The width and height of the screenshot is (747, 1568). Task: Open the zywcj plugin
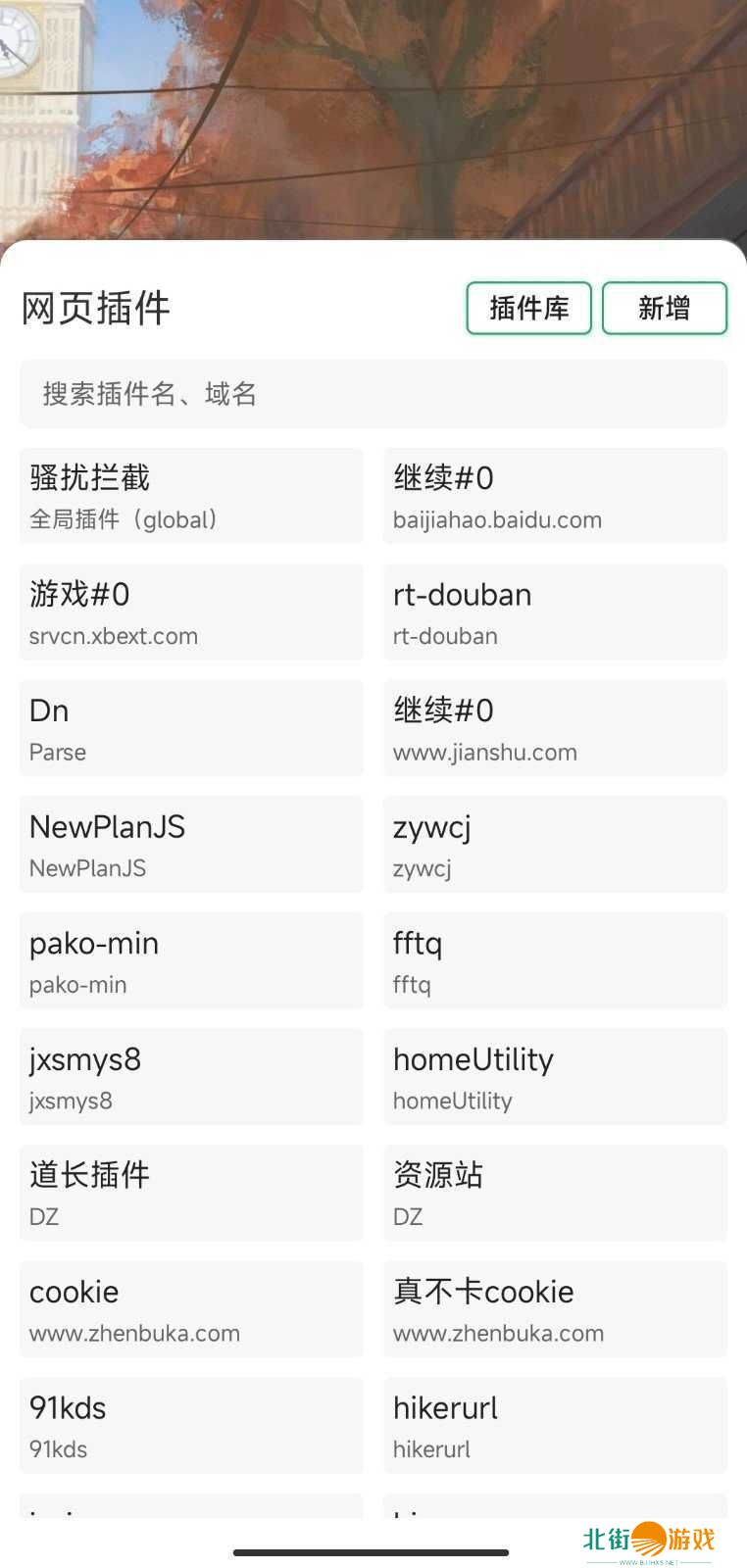pyautogui.click(x=555, y=845)
